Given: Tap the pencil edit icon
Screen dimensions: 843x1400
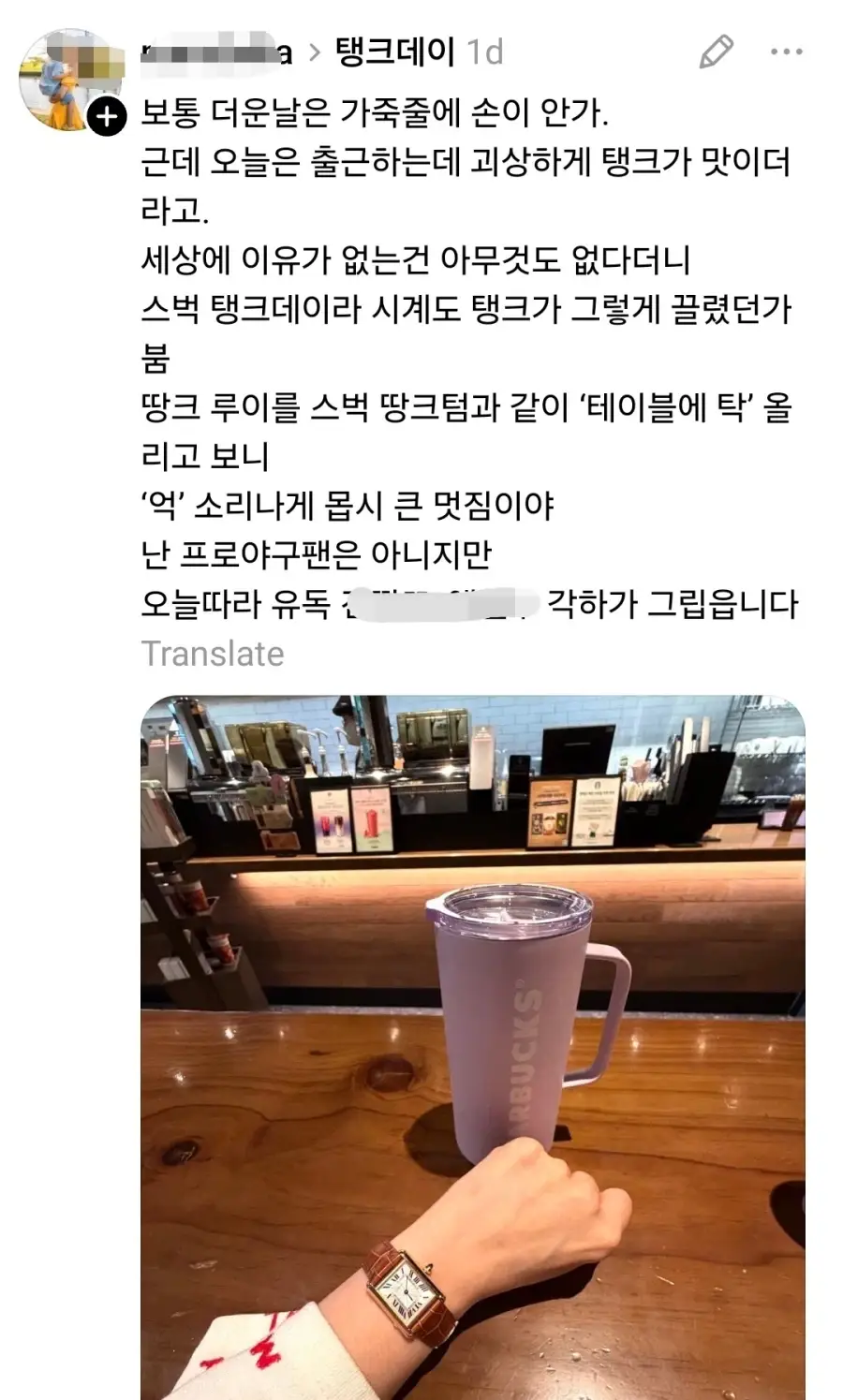Looking at the screenshot, I should pyautogui.click(x=717, y=52).
